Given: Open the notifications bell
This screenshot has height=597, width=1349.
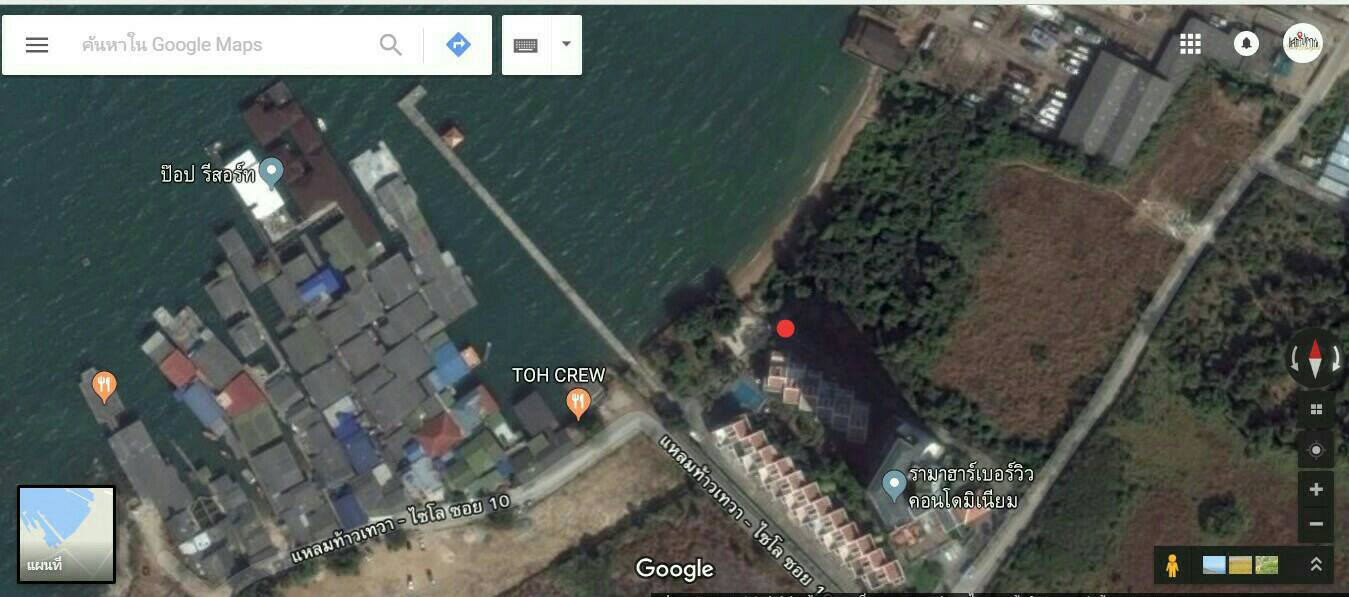Looking at the screenshot, I should coord(1246,44).
